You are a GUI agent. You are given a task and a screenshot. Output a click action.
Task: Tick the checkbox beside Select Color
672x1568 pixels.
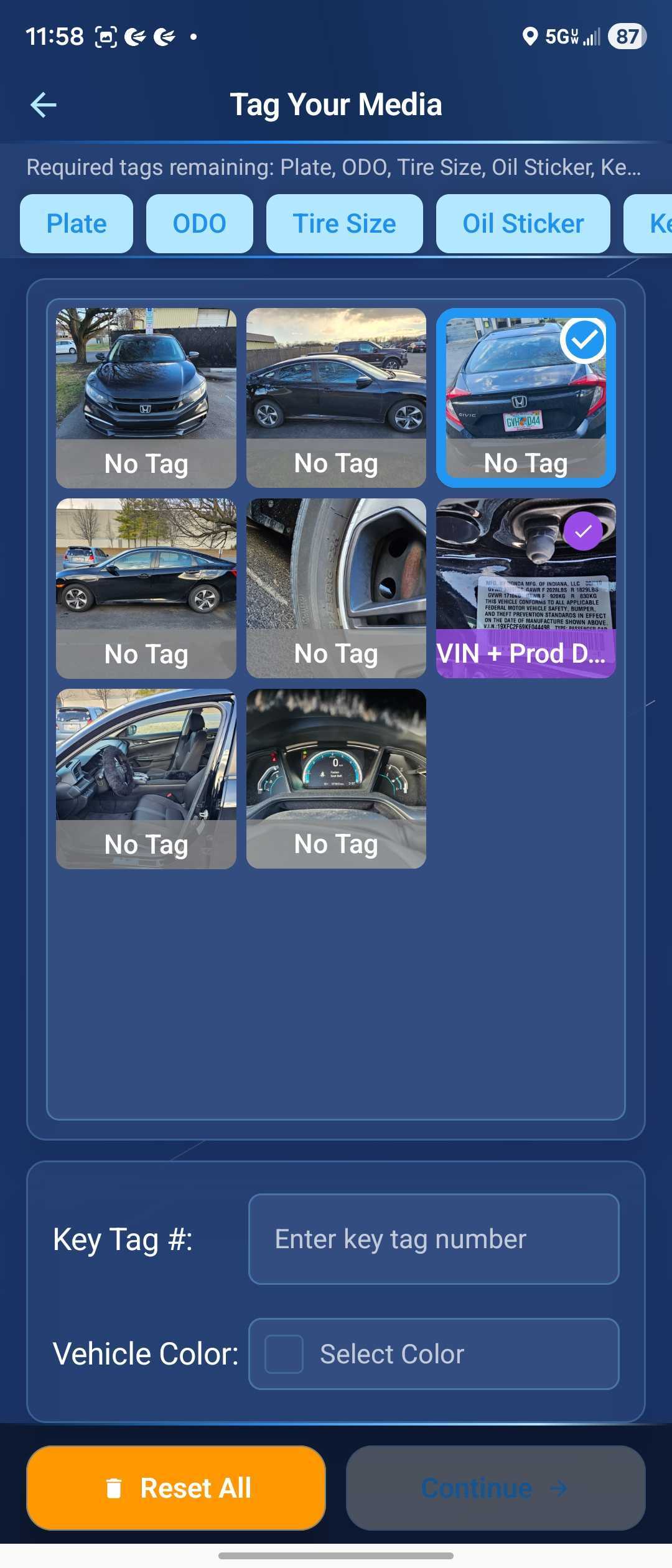pyautogui.click(x=284, y=1353)
